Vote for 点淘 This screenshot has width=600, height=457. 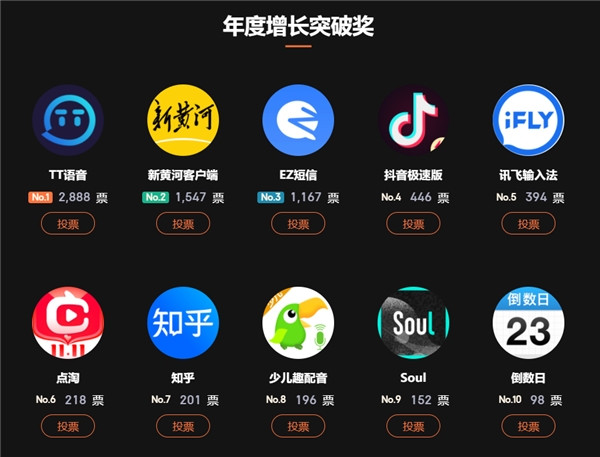[x=68, y=425]
